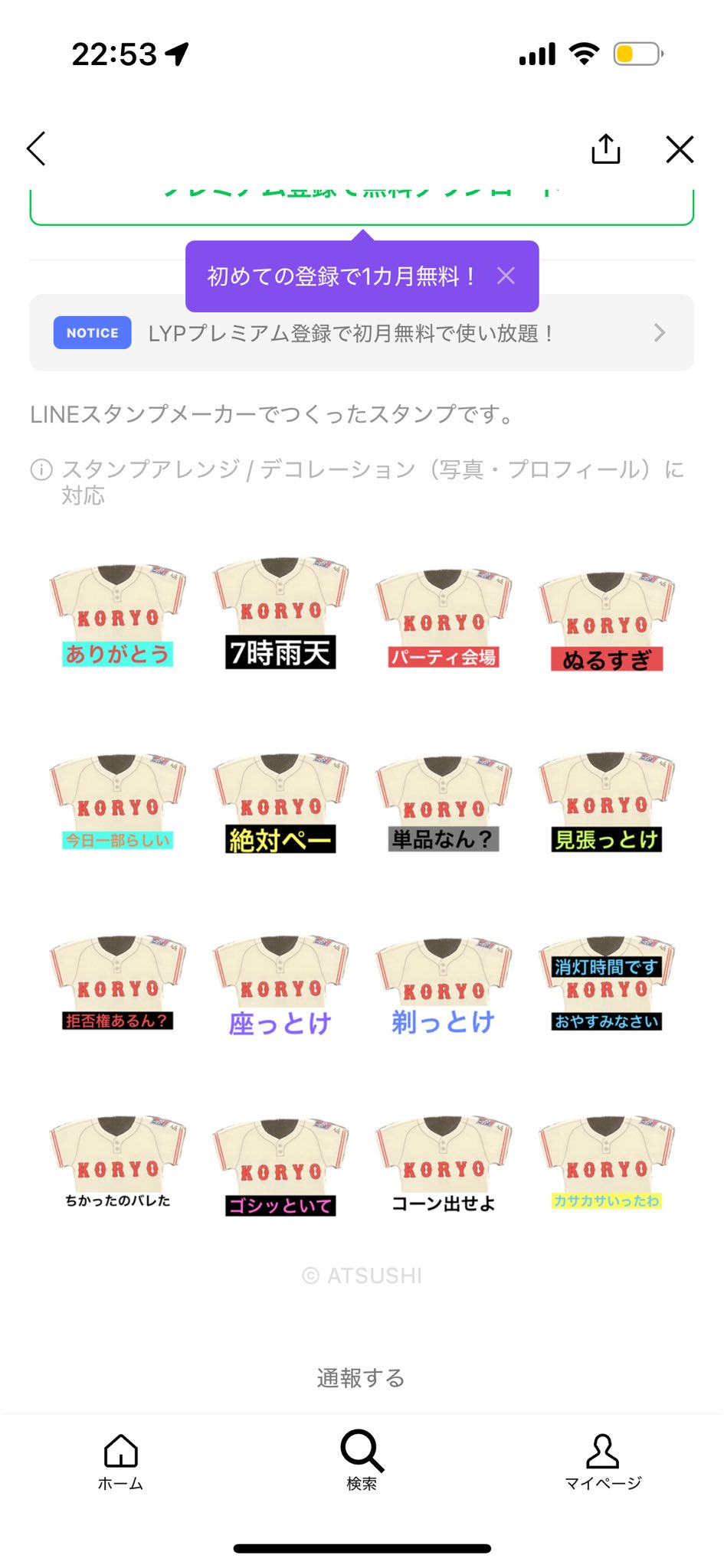Viewport: 724px width, 1568px height.
Task: Preview the 単品なん? sticker
Action: point(444,804)
